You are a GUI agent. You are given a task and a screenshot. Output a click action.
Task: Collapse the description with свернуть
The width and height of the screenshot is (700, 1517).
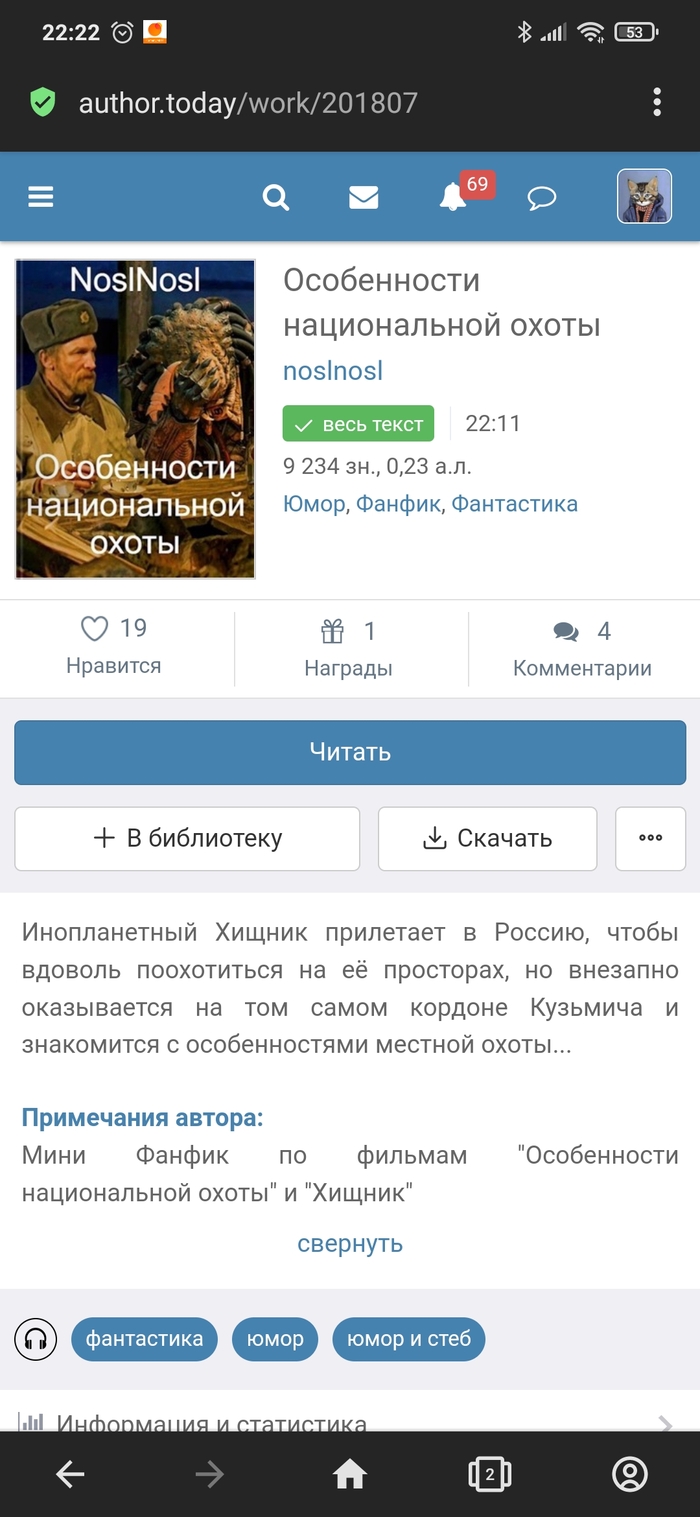350,1243
